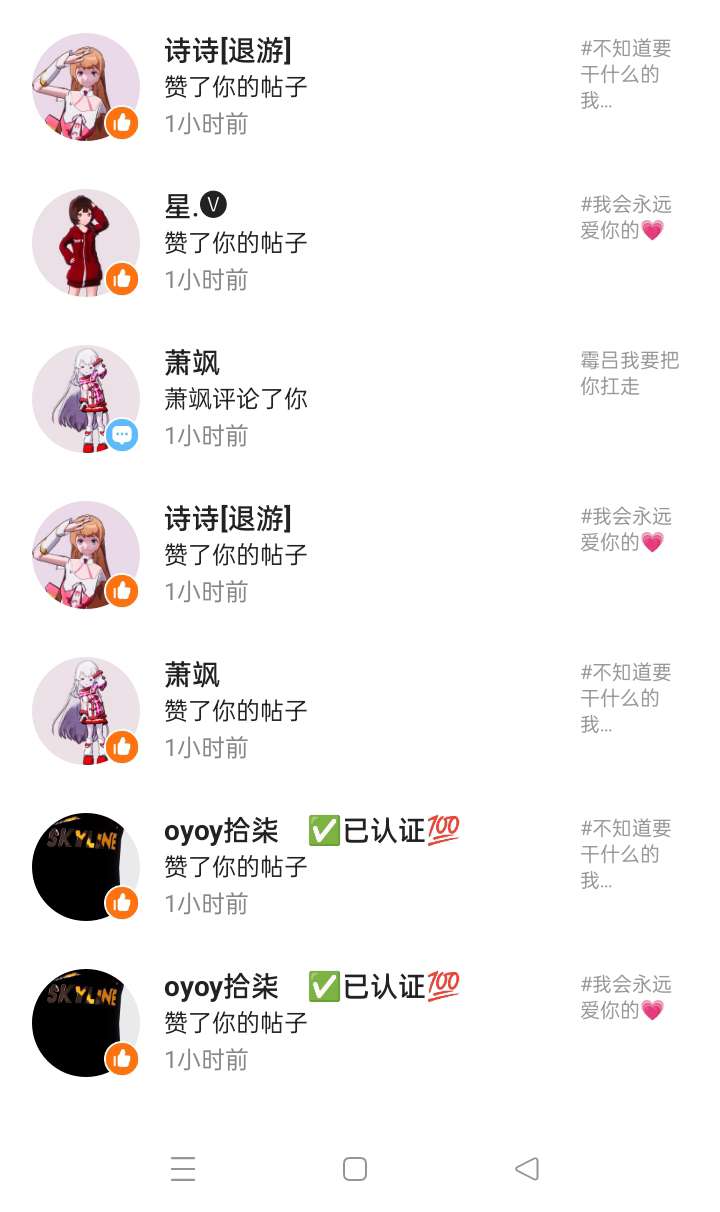View 萧飒's comment 霉吕我要把你扛走
Image resolution: width=720 pixels, height=1212 pixels.
coord(360,399)
